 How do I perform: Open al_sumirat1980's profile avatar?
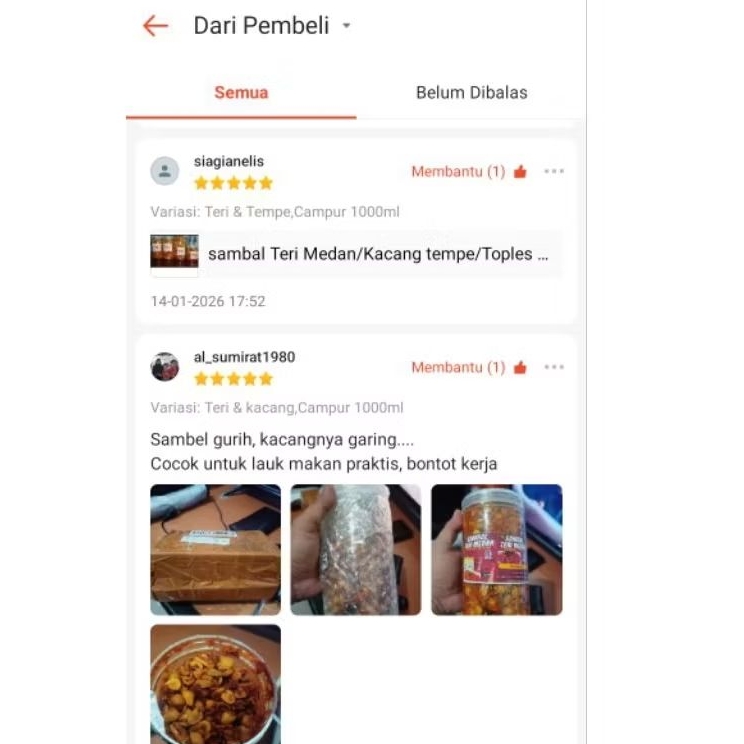click(x=165, y=367)
